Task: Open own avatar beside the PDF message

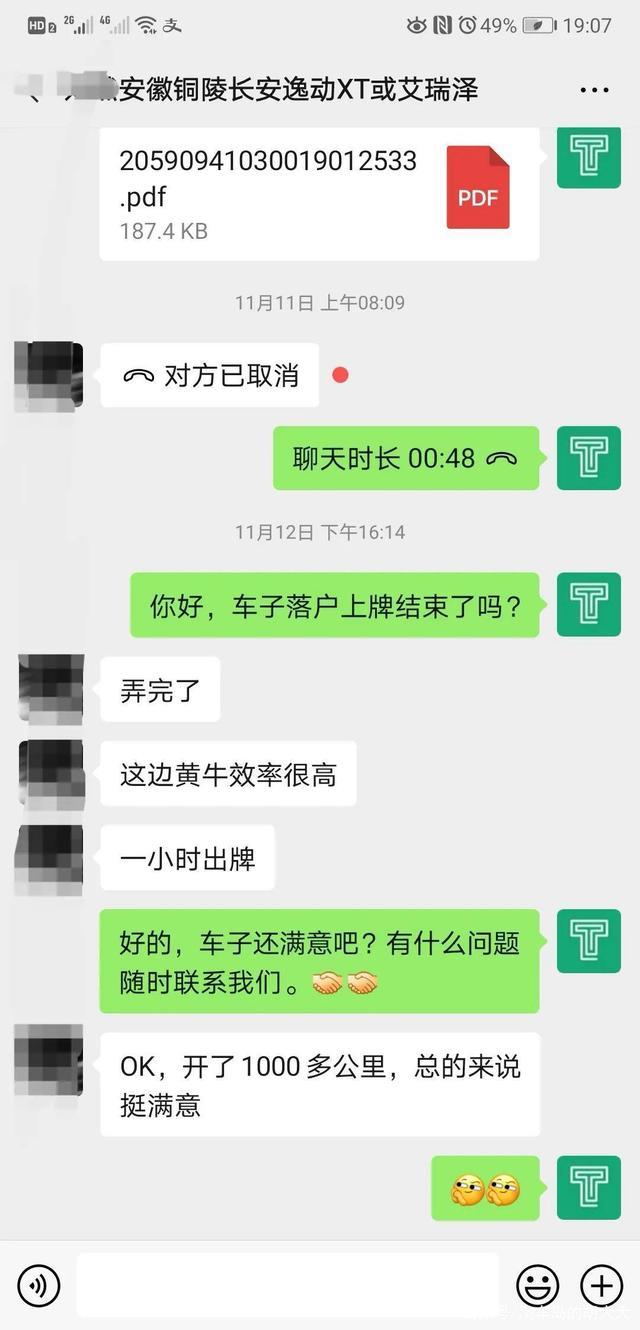Action: pyautogui.click(x=588, y=156)
